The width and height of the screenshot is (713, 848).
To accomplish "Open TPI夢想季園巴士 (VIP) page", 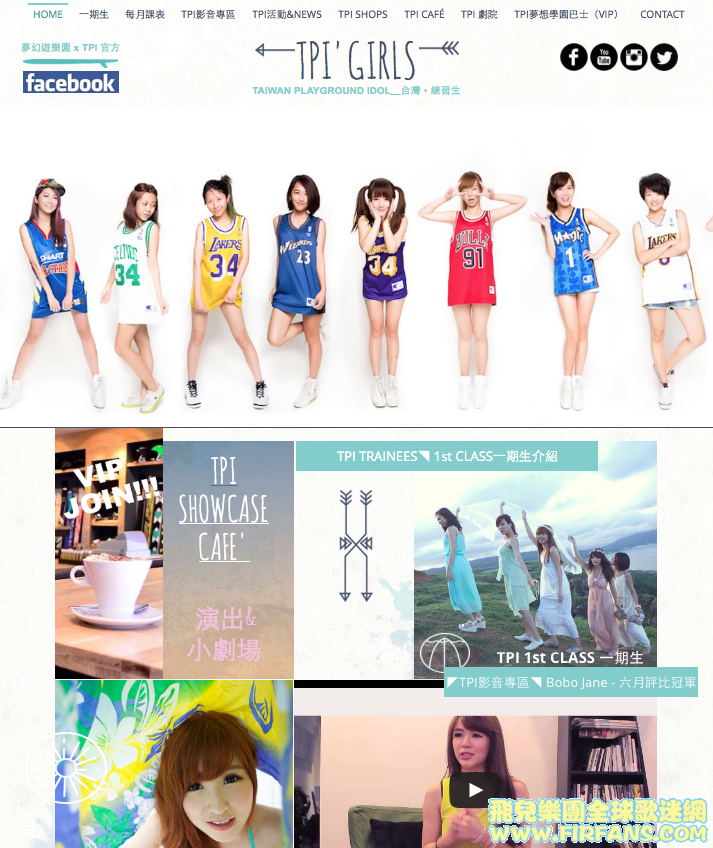I will click(566, 15).
